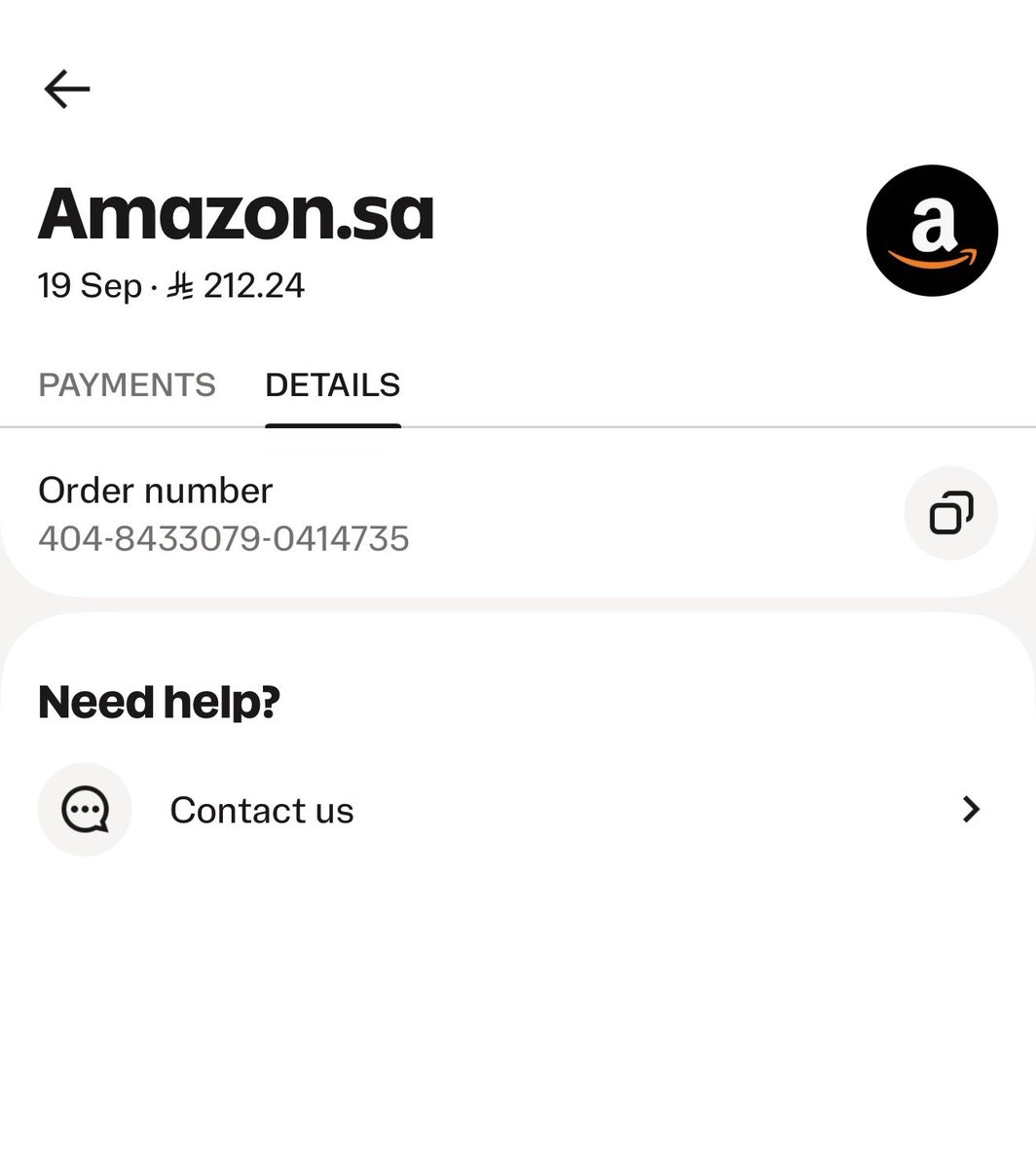Go back with the arrow icon

67,89
